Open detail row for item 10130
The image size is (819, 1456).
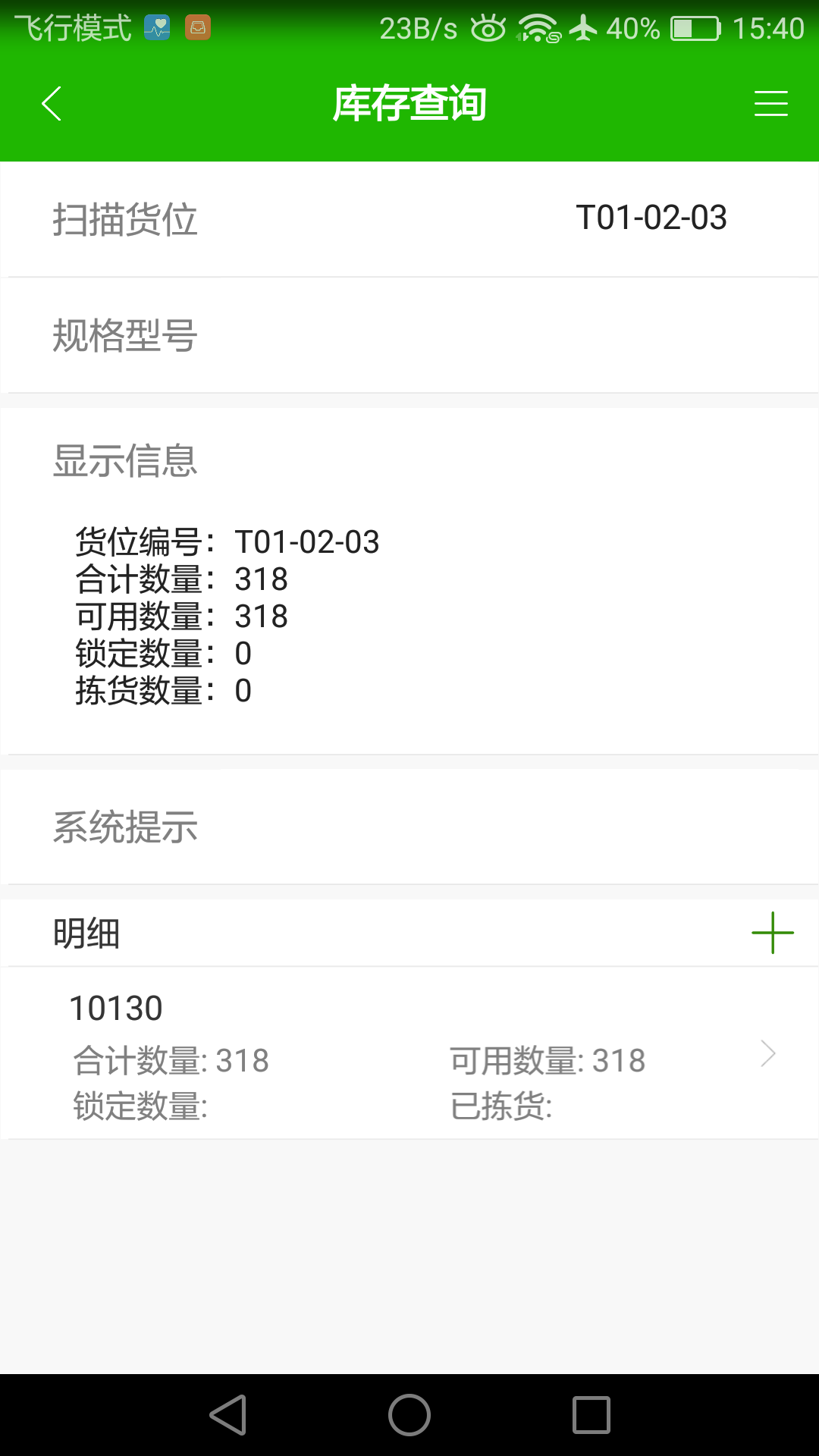coord(409,1053)
